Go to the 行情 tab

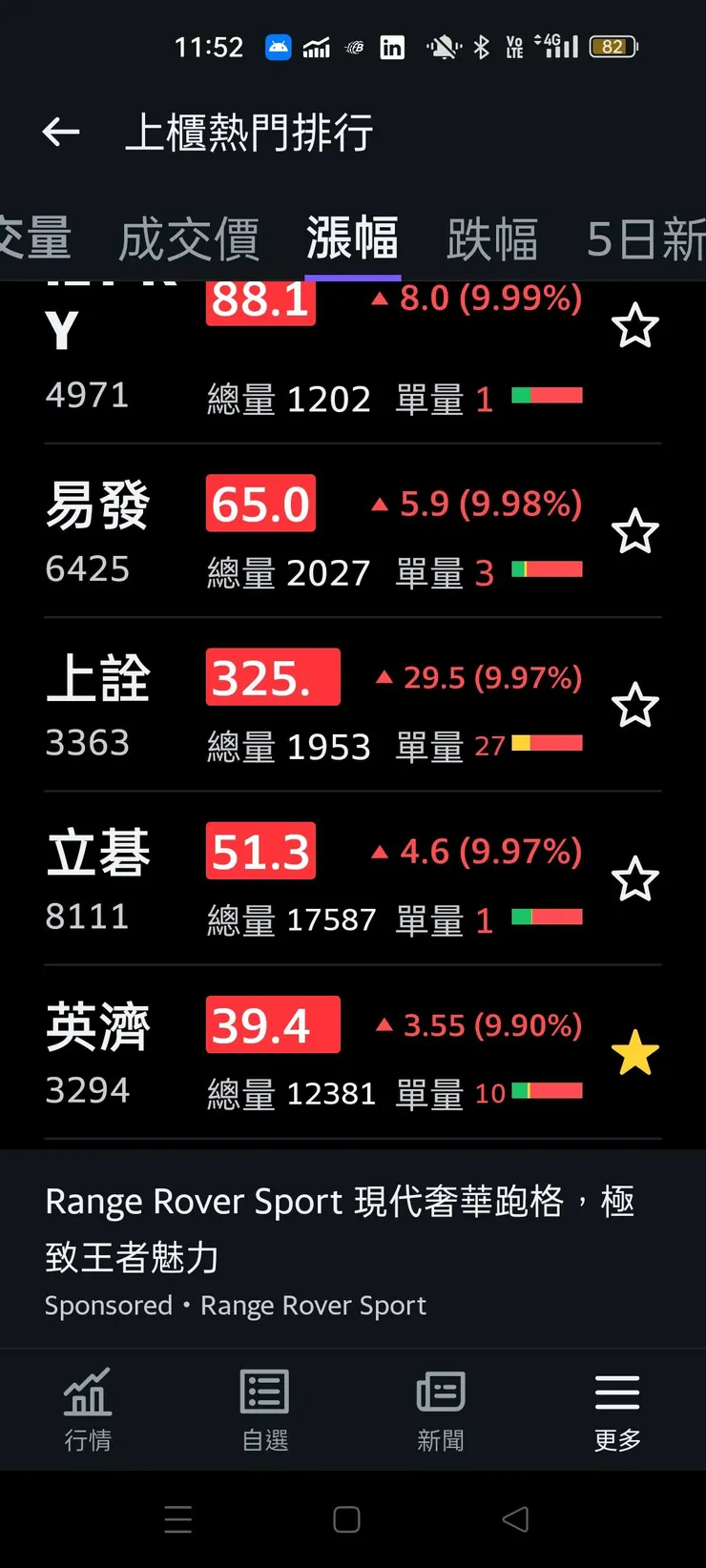tap(88, 1410)
